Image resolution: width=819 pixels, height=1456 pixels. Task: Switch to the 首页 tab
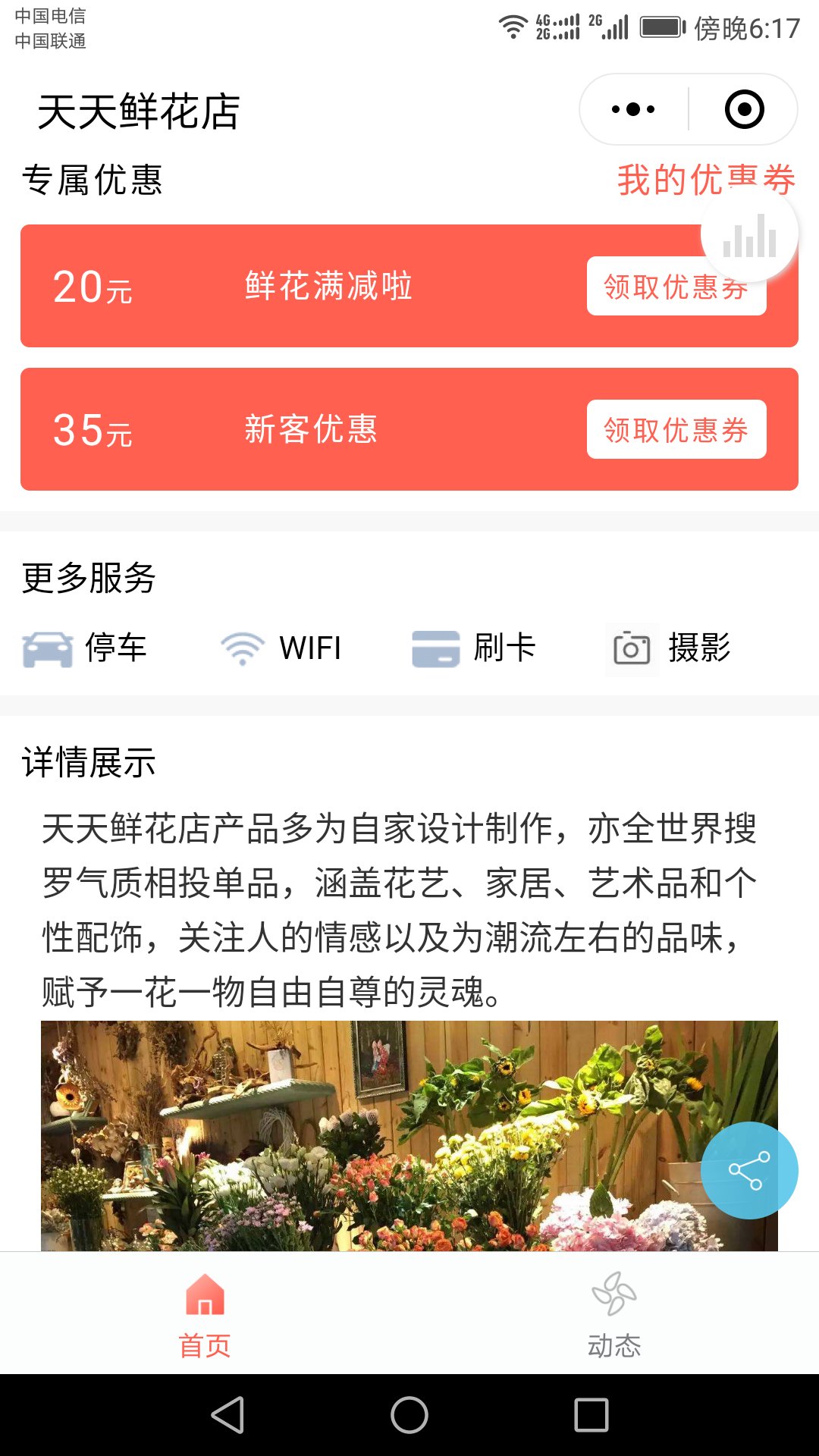[205, 1313]
